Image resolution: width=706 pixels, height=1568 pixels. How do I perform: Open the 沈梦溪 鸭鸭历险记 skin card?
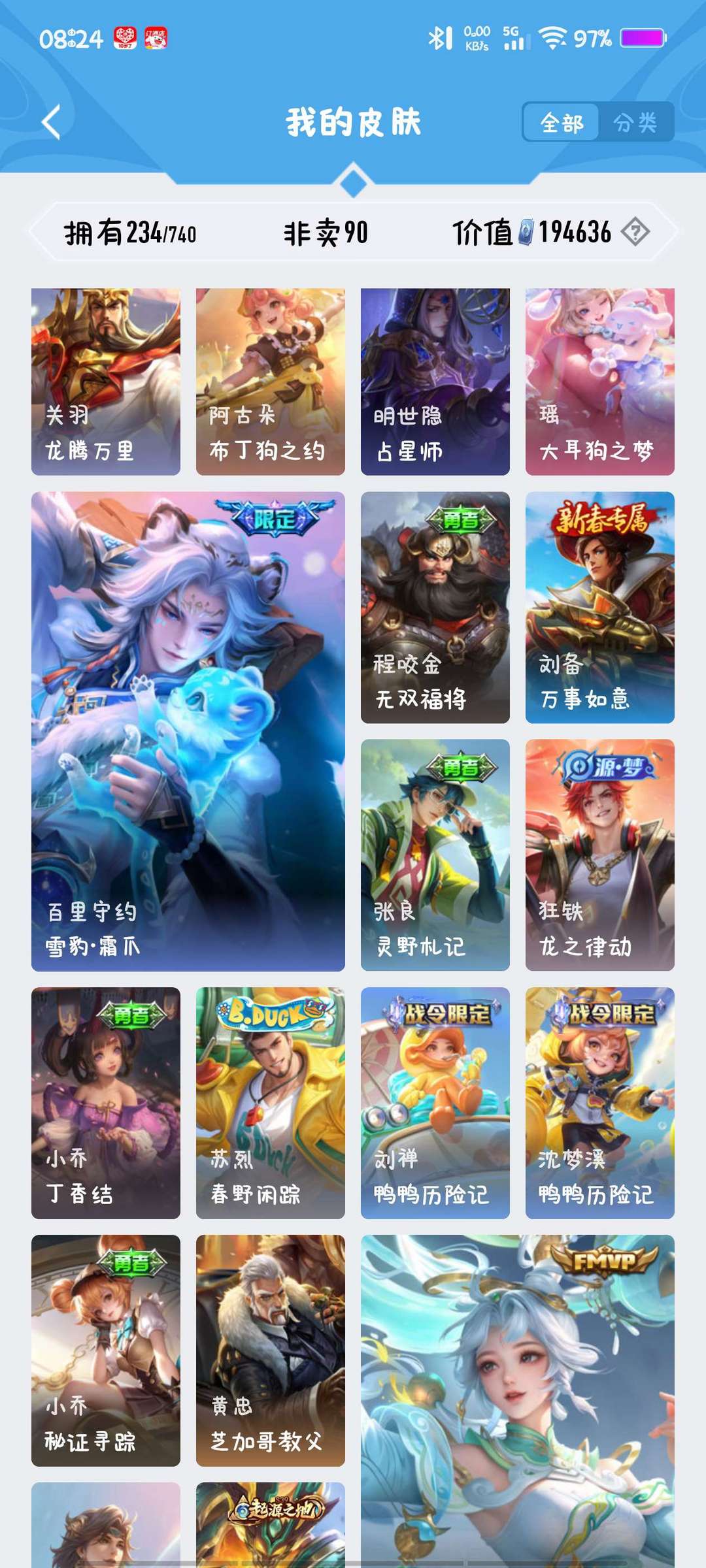pyautogui.click(x=600, y=1103)
